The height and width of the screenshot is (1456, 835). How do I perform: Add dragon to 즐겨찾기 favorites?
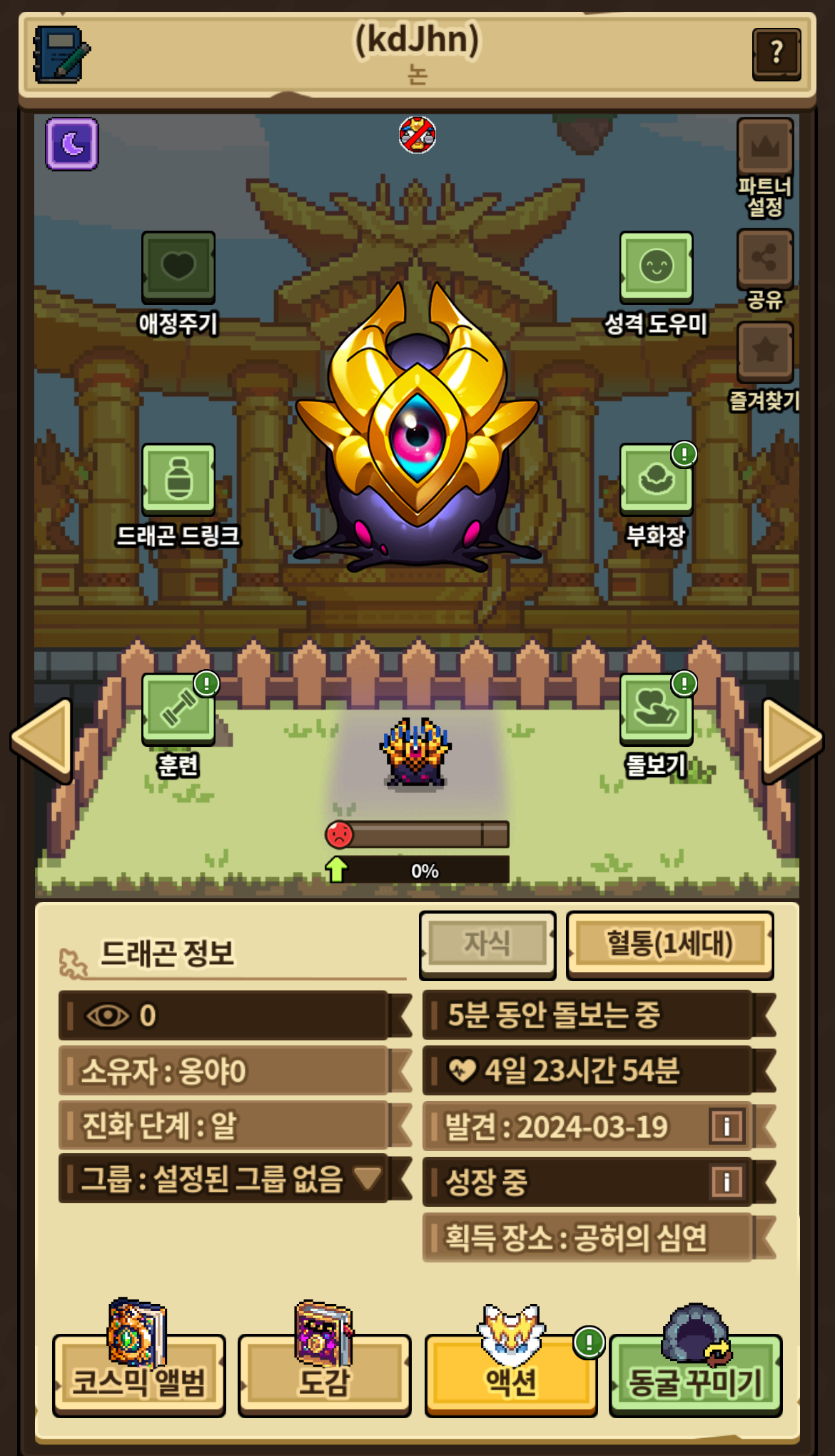pyautogui.click(x=765, y=351)
